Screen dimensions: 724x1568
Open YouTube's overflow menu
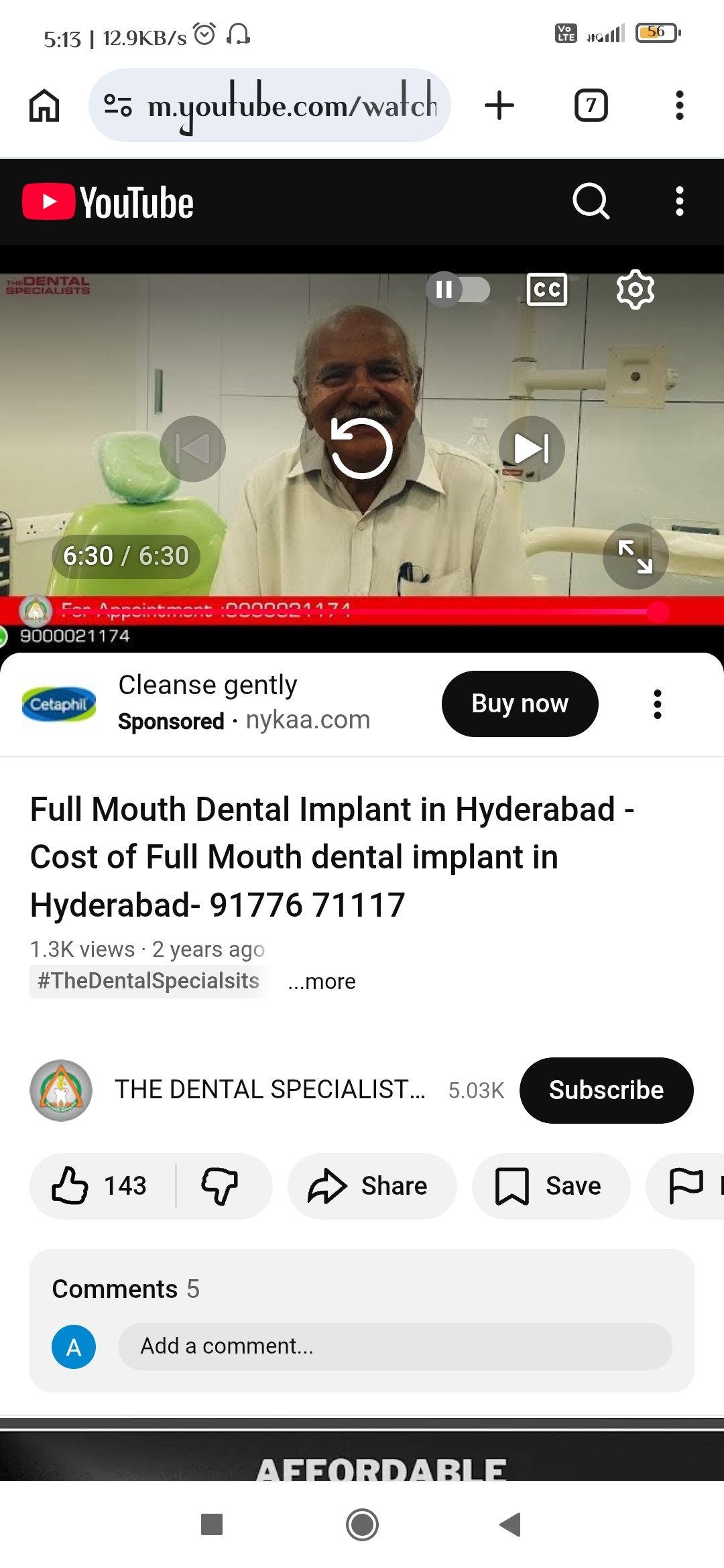[x=680, y=202]
